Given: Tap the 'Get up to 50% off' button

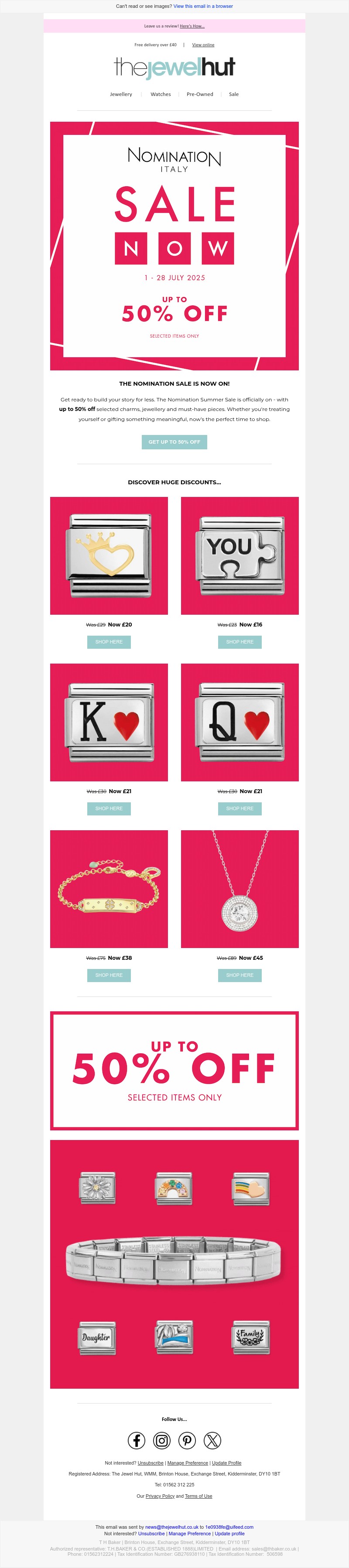Looking at the screenshot, I should tap(174, 442).
